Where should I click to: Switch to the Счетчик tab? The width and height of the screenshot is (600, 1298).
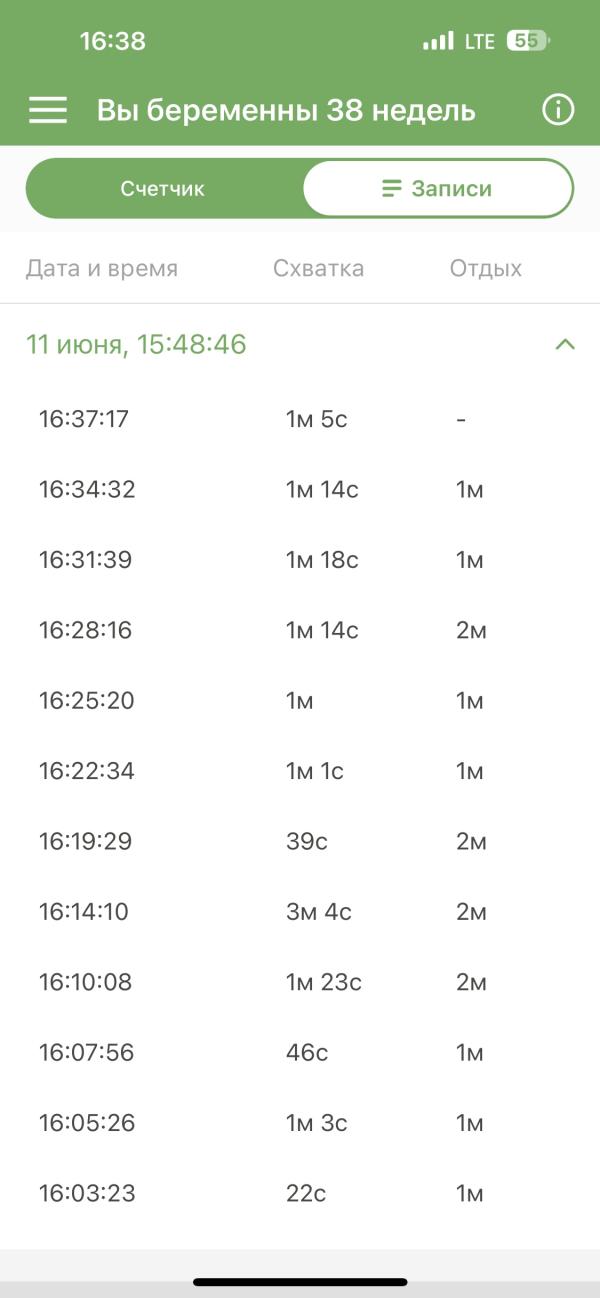coord(163,188)
